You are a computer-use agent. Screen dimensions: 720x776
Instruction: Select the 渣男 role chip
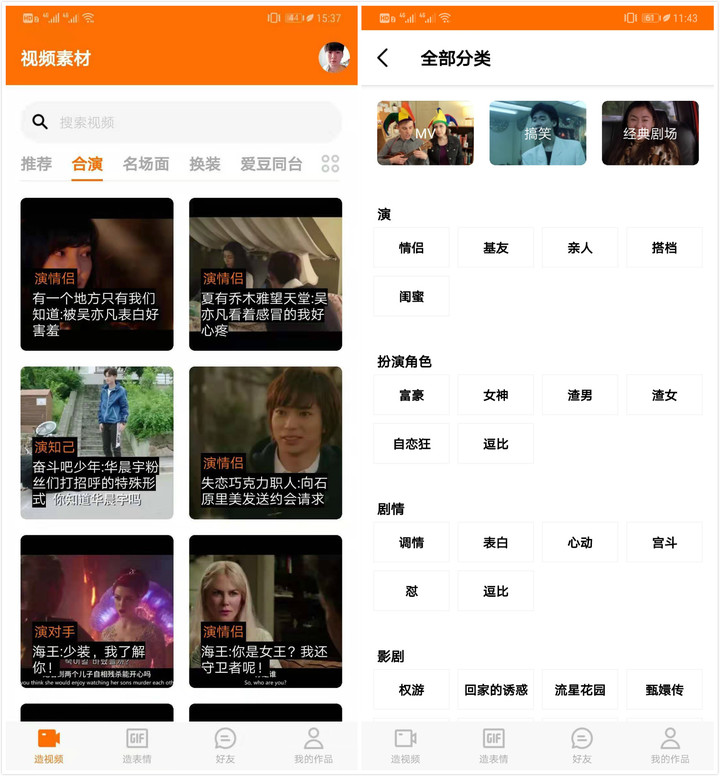pyautogui.click(x=580, y=395)
